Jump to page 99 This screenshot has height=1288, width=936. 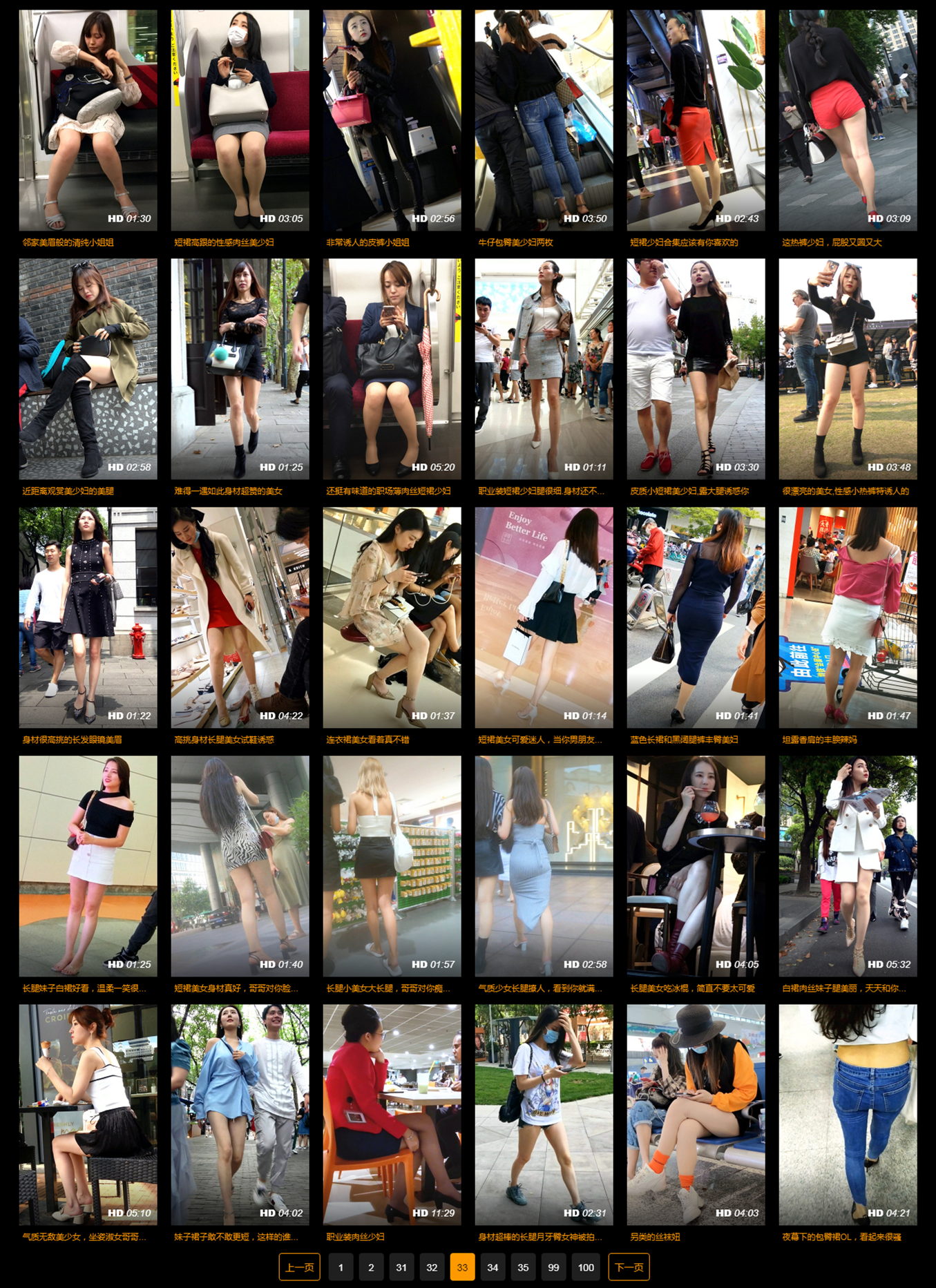(x=553, y=1267)
